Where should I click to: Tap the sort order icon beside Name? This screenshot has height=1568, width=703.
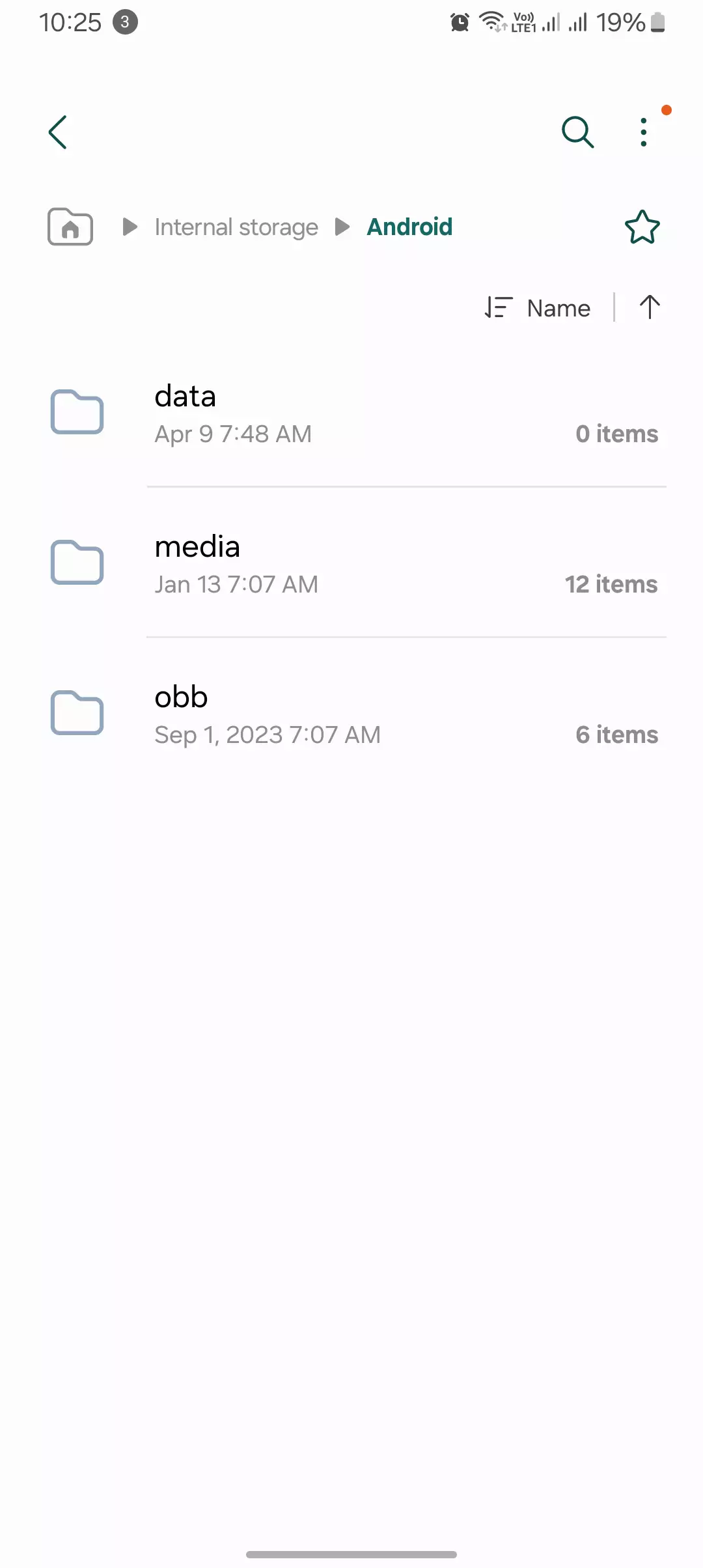[x=499, y=307]
